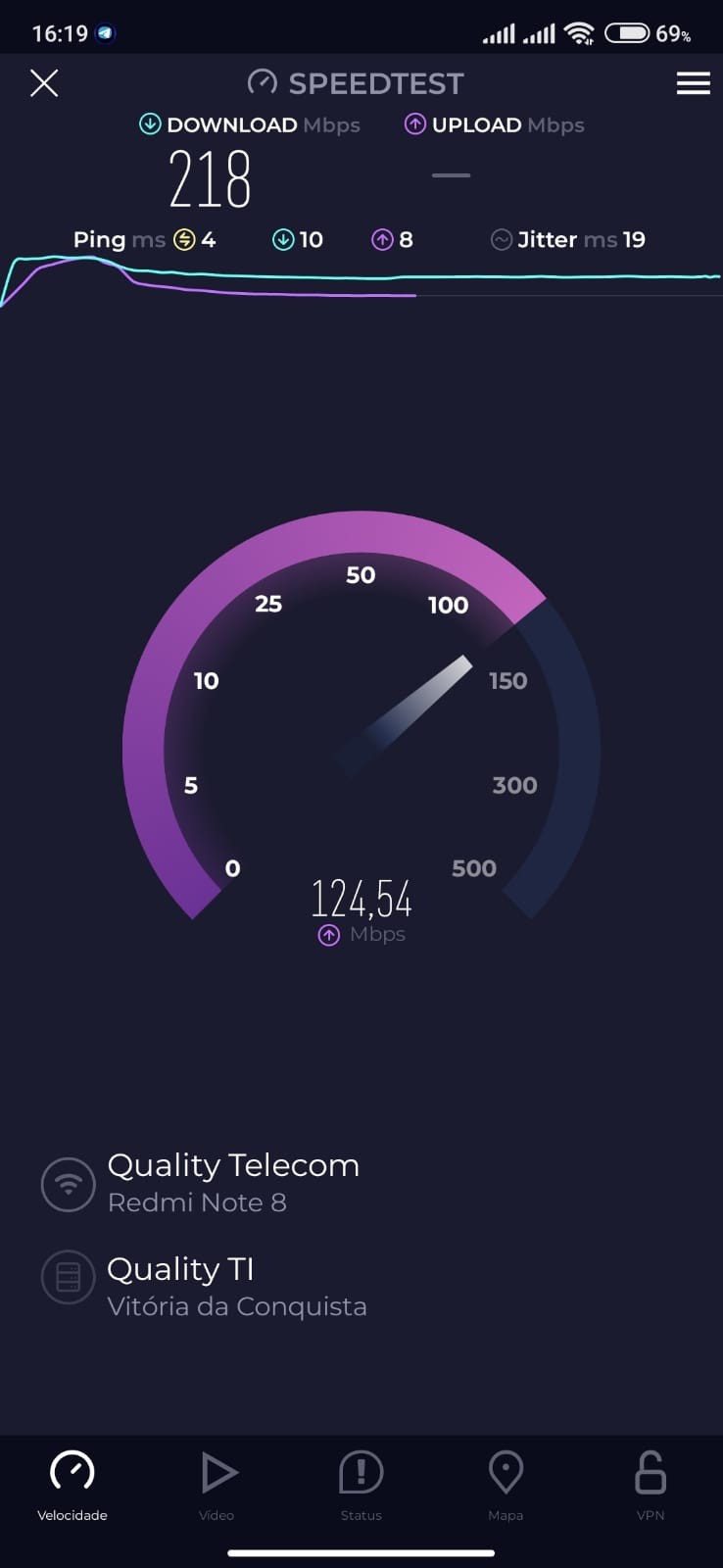The image size is (723, 1568).
Task: Open the VPN tab
Action: (651, 1485)
